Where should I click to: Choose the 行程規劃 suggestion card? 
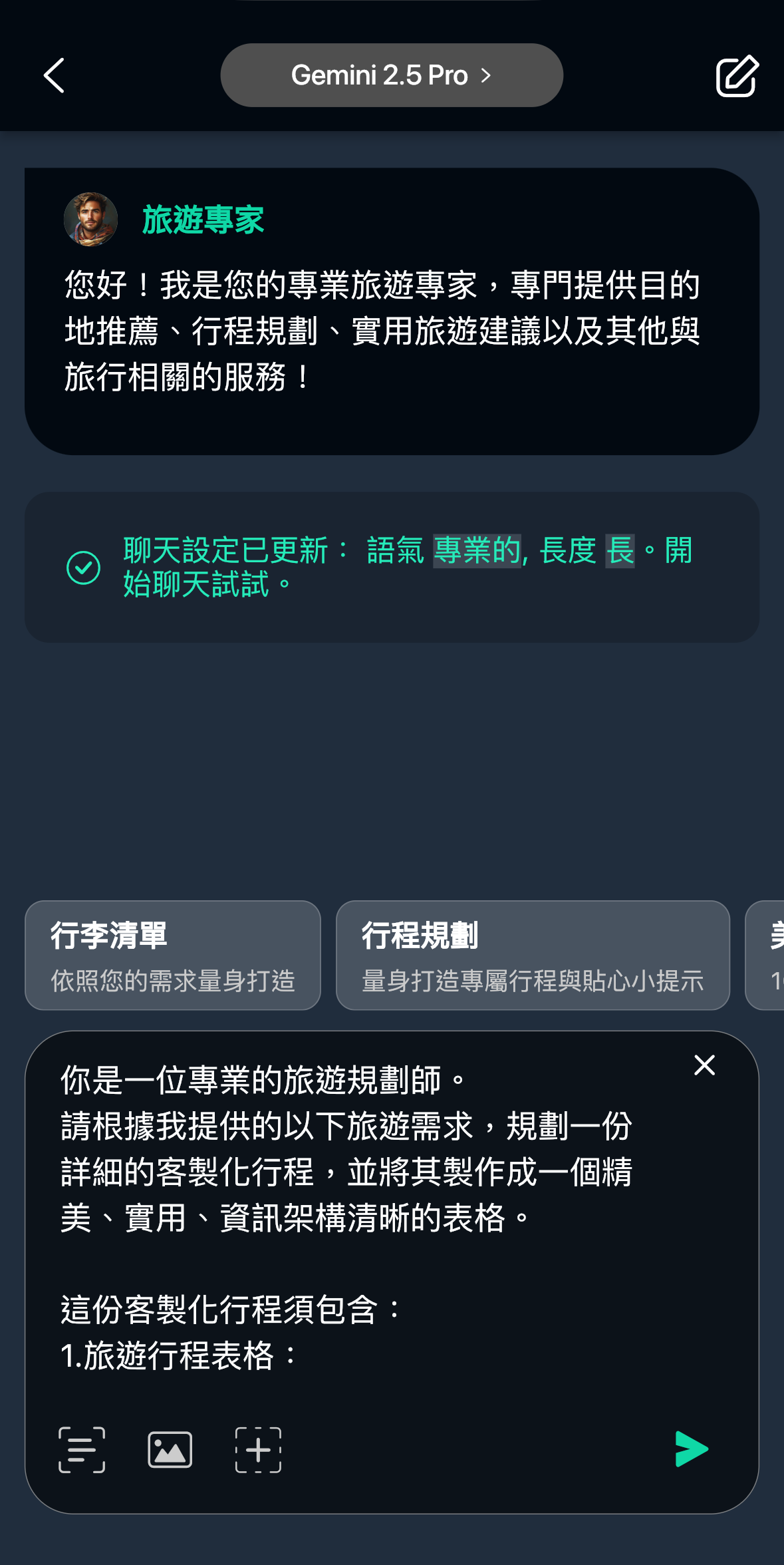pos(533,955)
